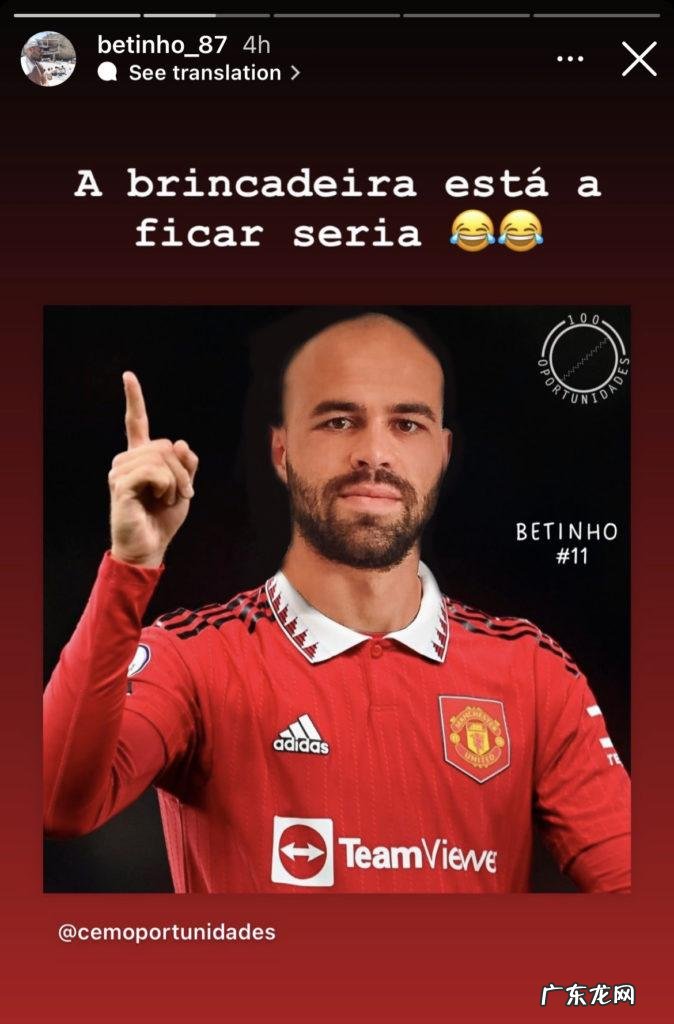
Task: Open the three-dot story options menu
Action: coord(570,59)
